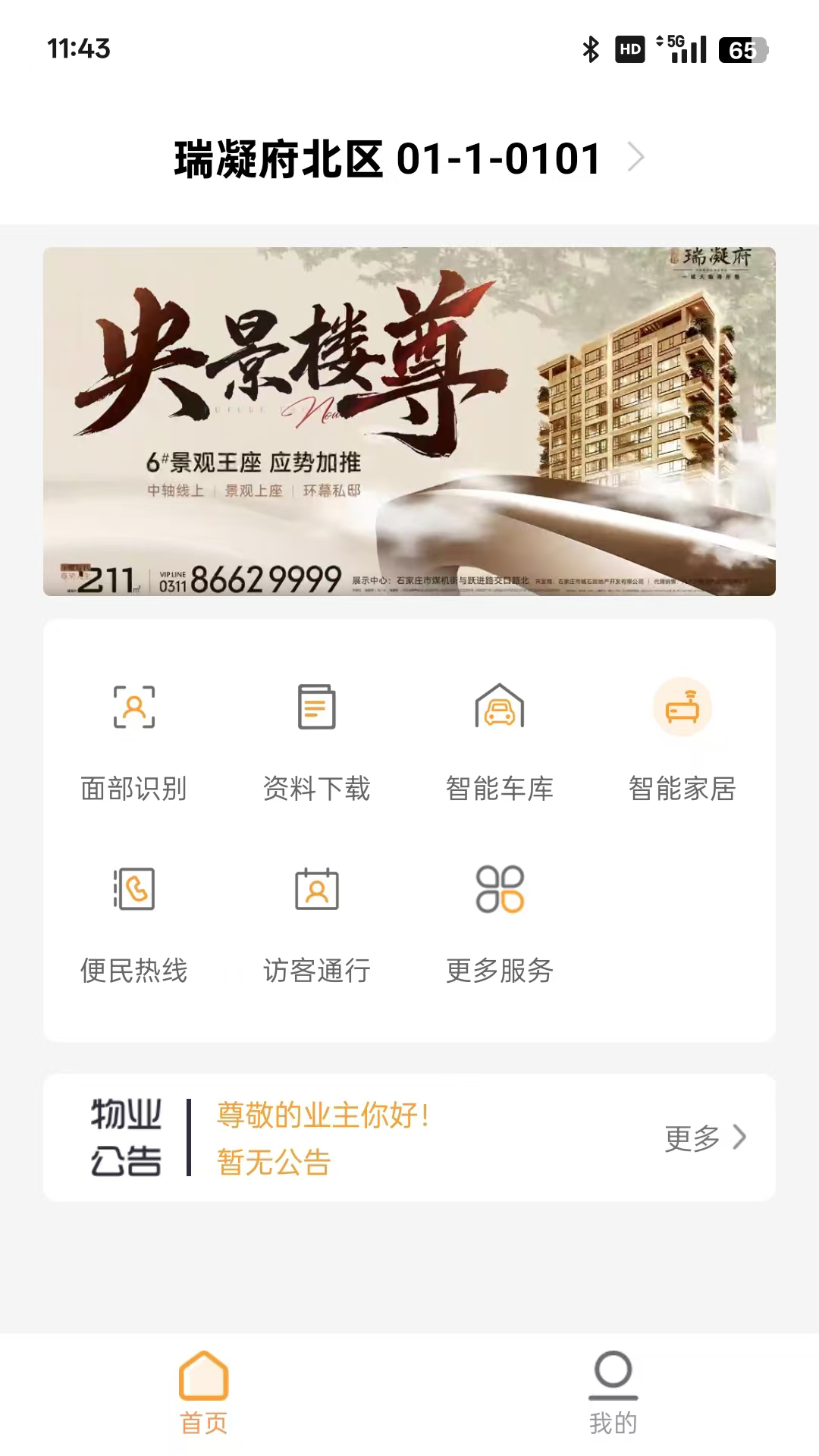Image resolution: width=819 pixels, height=1456 pixels.
Task: Open the 央景楼尊 promotional banner
Action: point(409,422)
